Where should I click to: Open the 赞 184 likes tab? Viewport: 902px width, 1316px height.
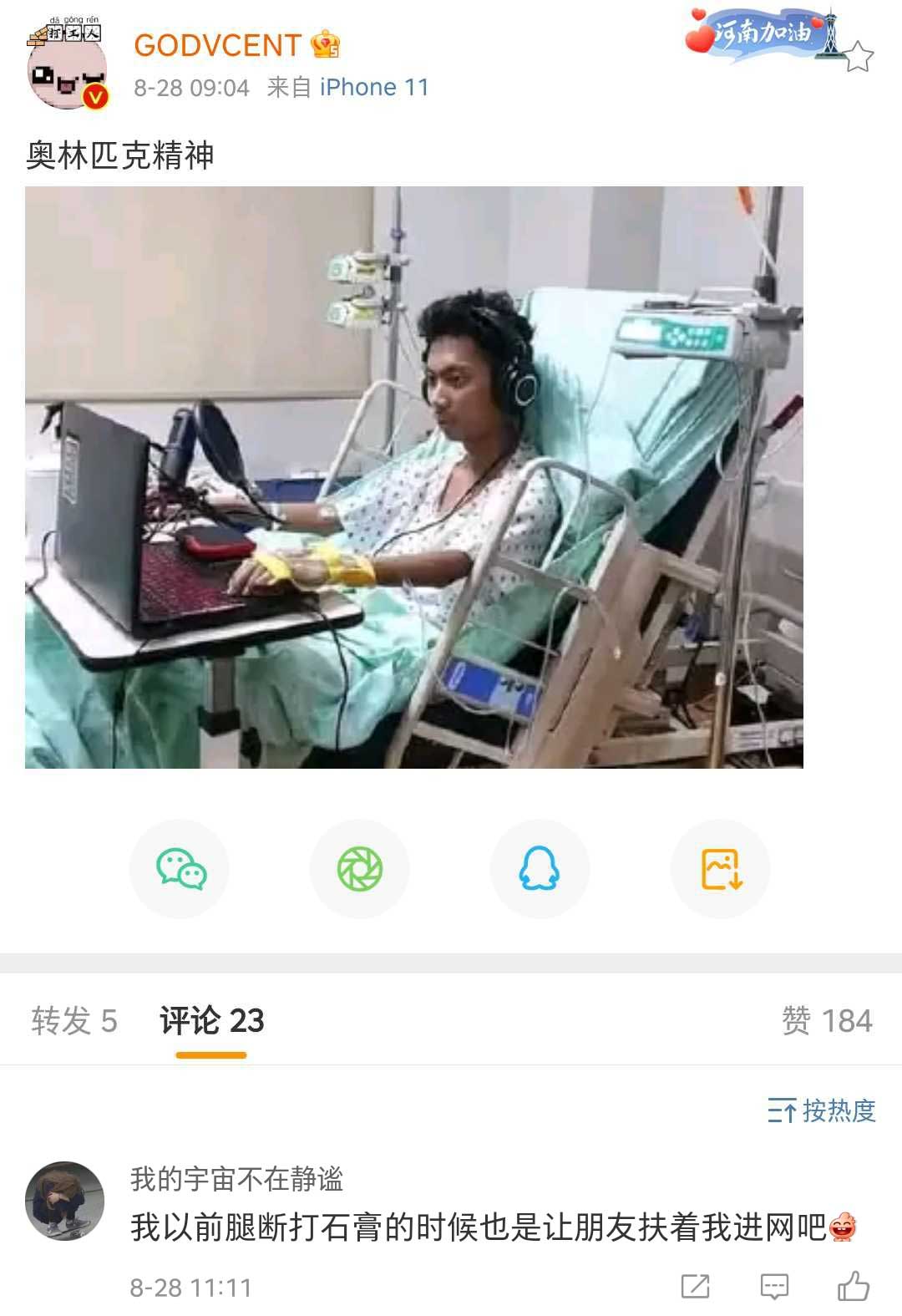click(826, 1020)
